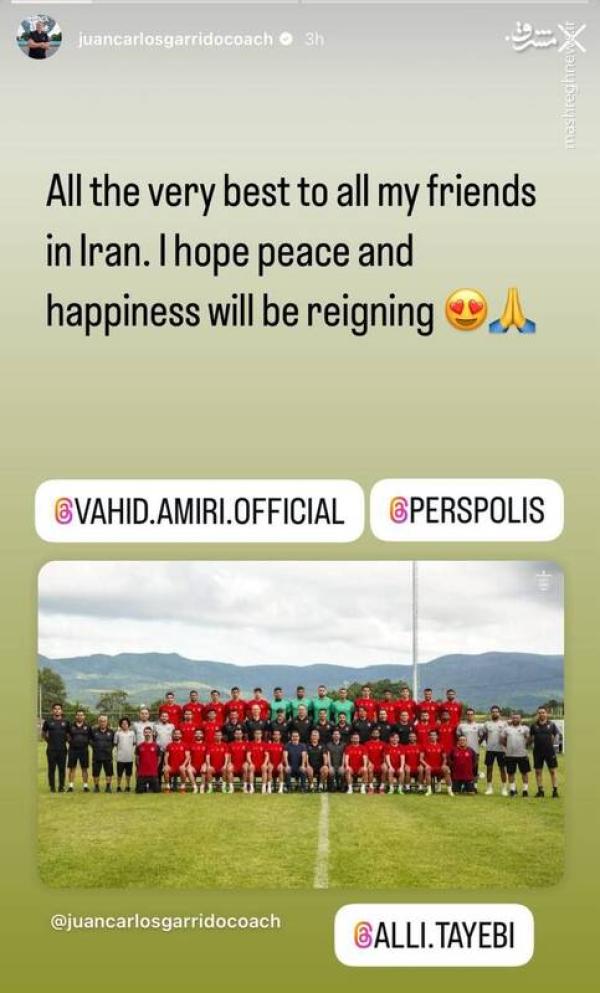Open the shared team photo post
This screenshot has height=993, width=600.
300,724
